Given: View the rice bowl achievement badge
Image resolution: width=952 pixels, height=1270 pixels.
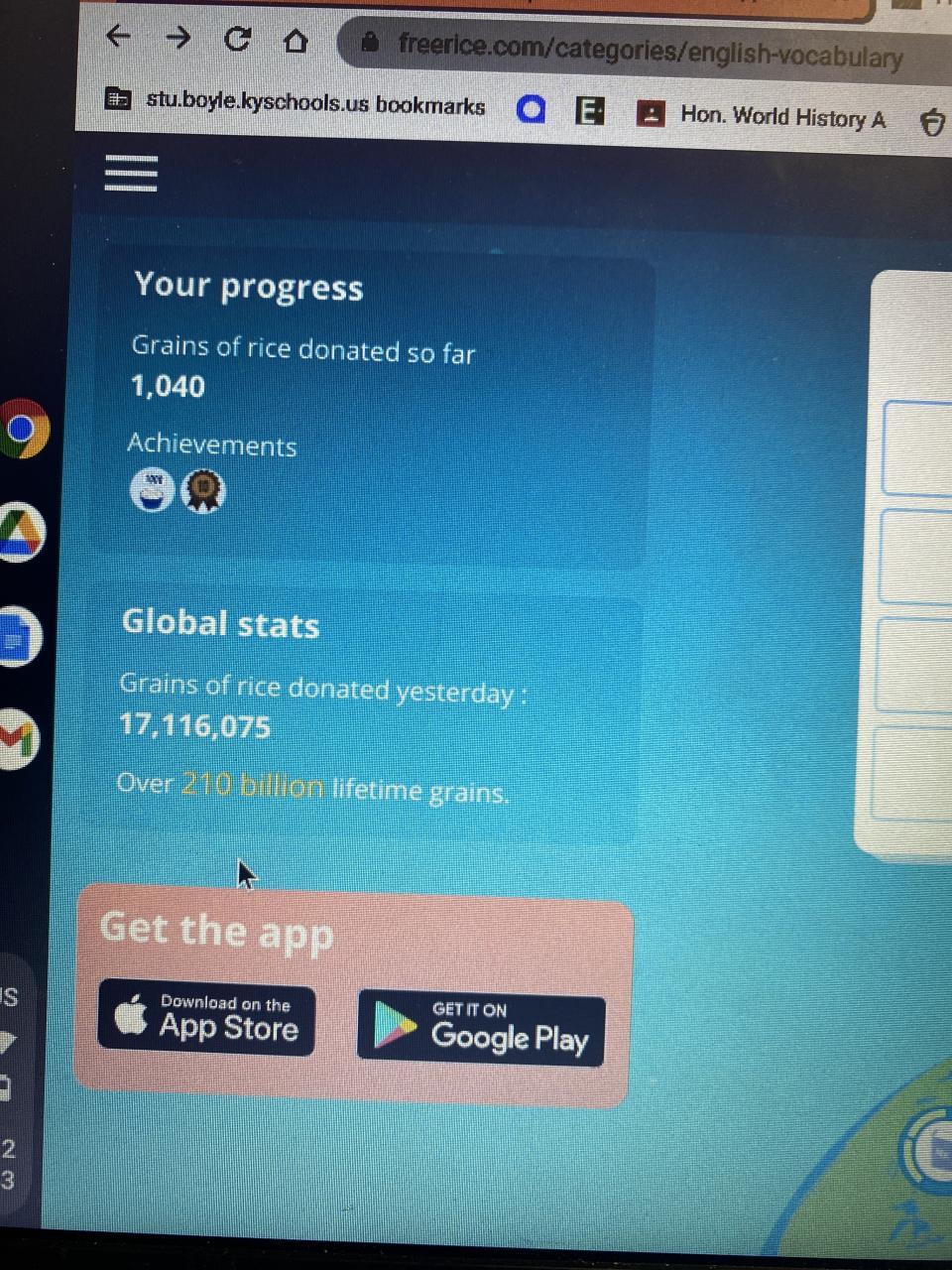Looking at the screenshot, I should coord(152,489).
